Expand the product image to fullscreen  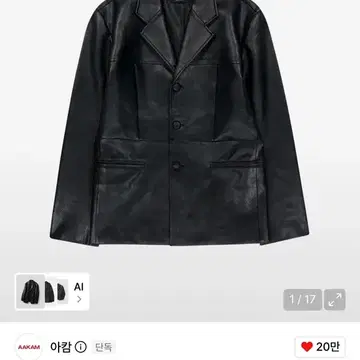pyautogui.click(x=335, y=300)
